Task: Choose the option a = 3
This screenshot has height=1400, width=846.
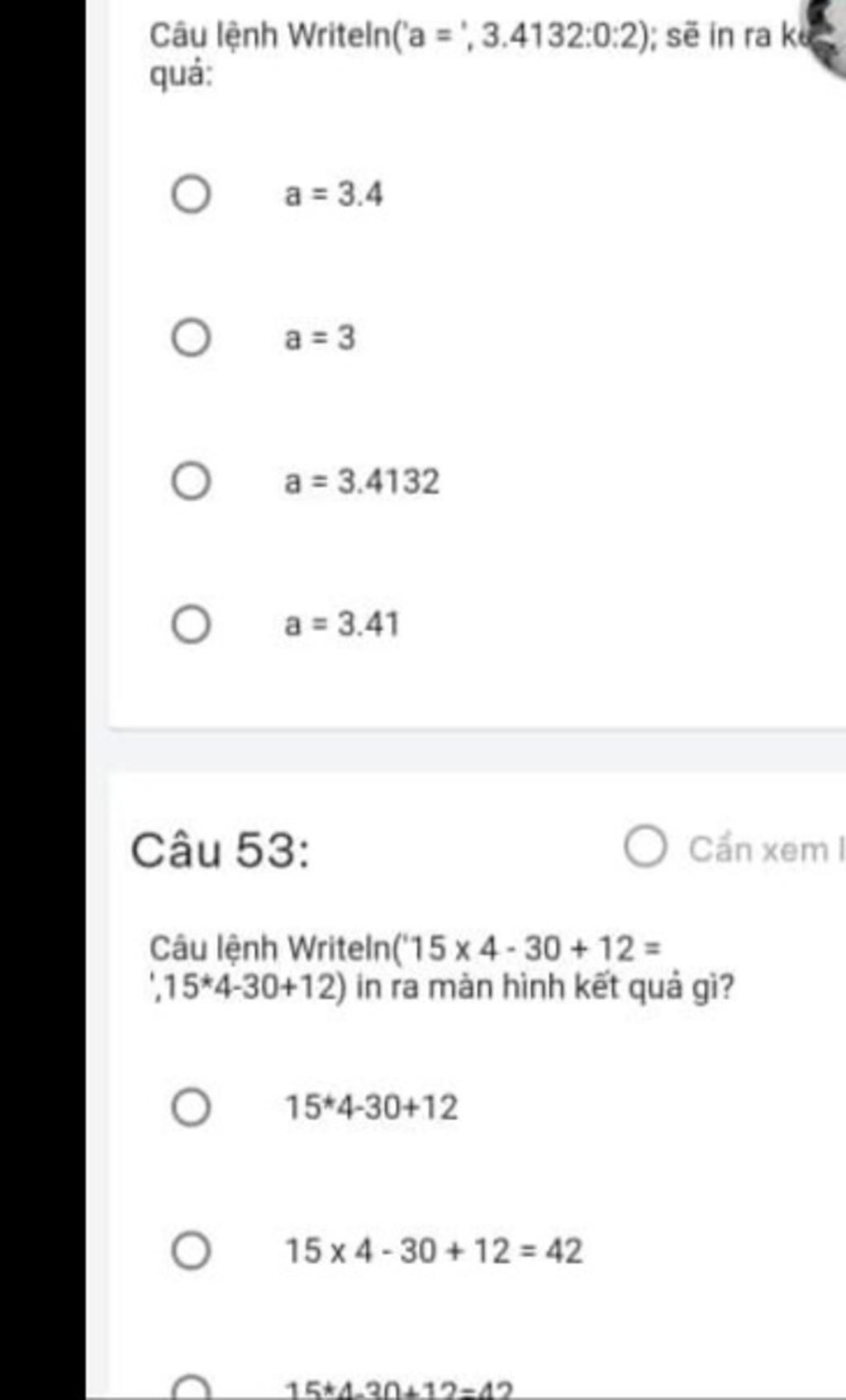Action: (191, 338)
